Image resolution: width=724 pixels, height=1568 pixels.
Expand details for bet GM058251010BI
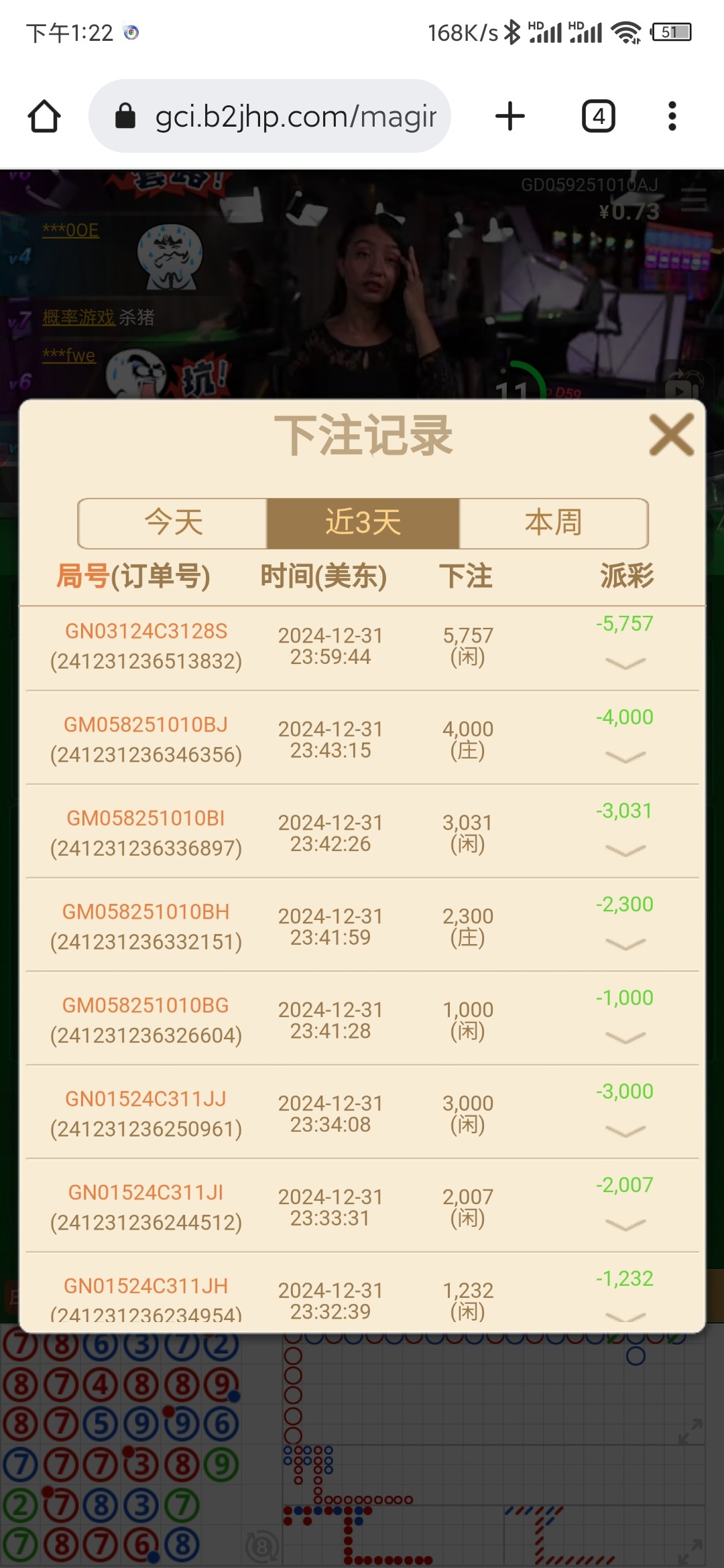coord(625,850)
